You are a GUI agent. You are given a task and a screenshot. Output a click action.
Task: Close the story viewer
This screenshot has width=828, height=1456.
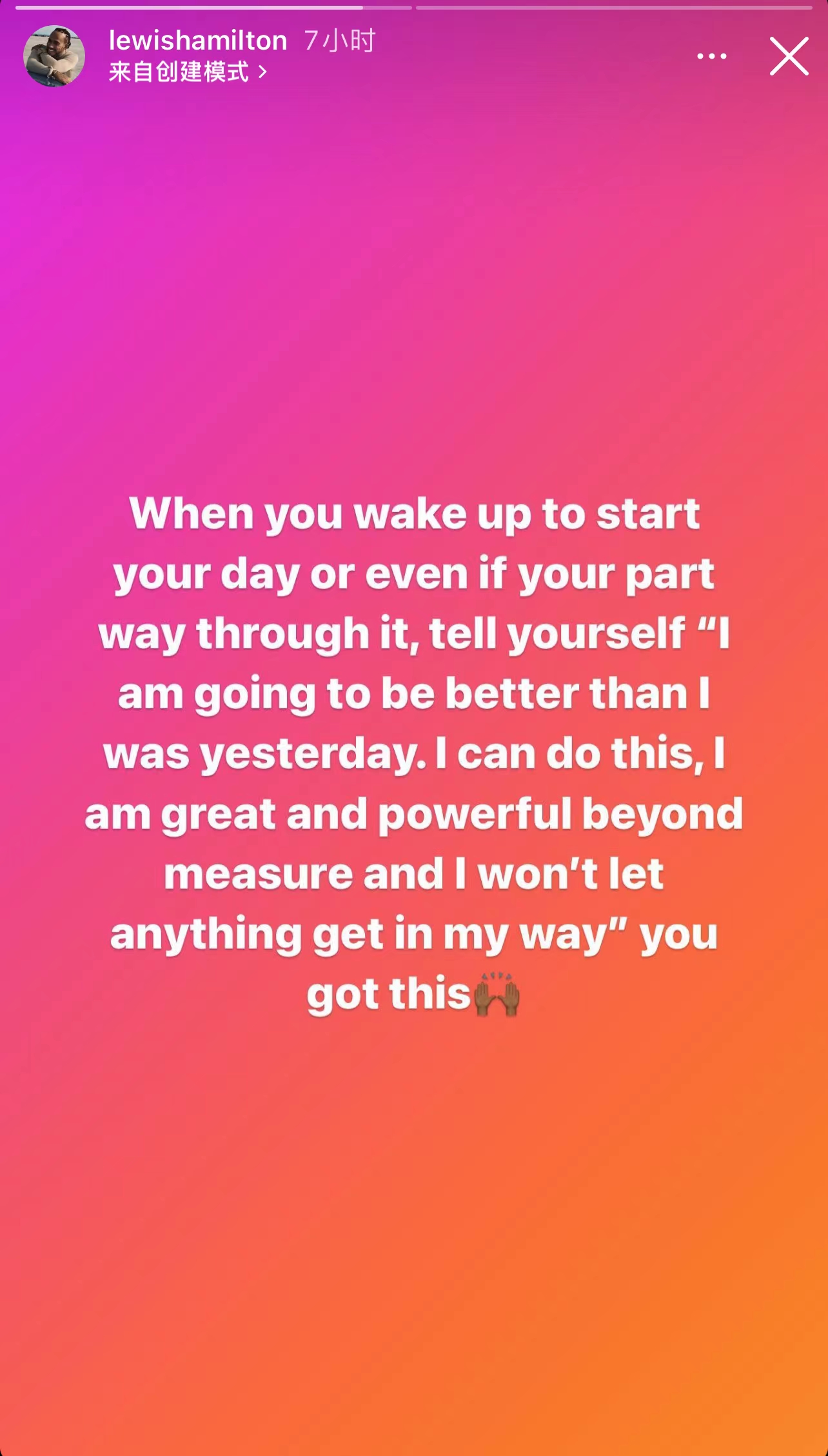click(789, 56)
